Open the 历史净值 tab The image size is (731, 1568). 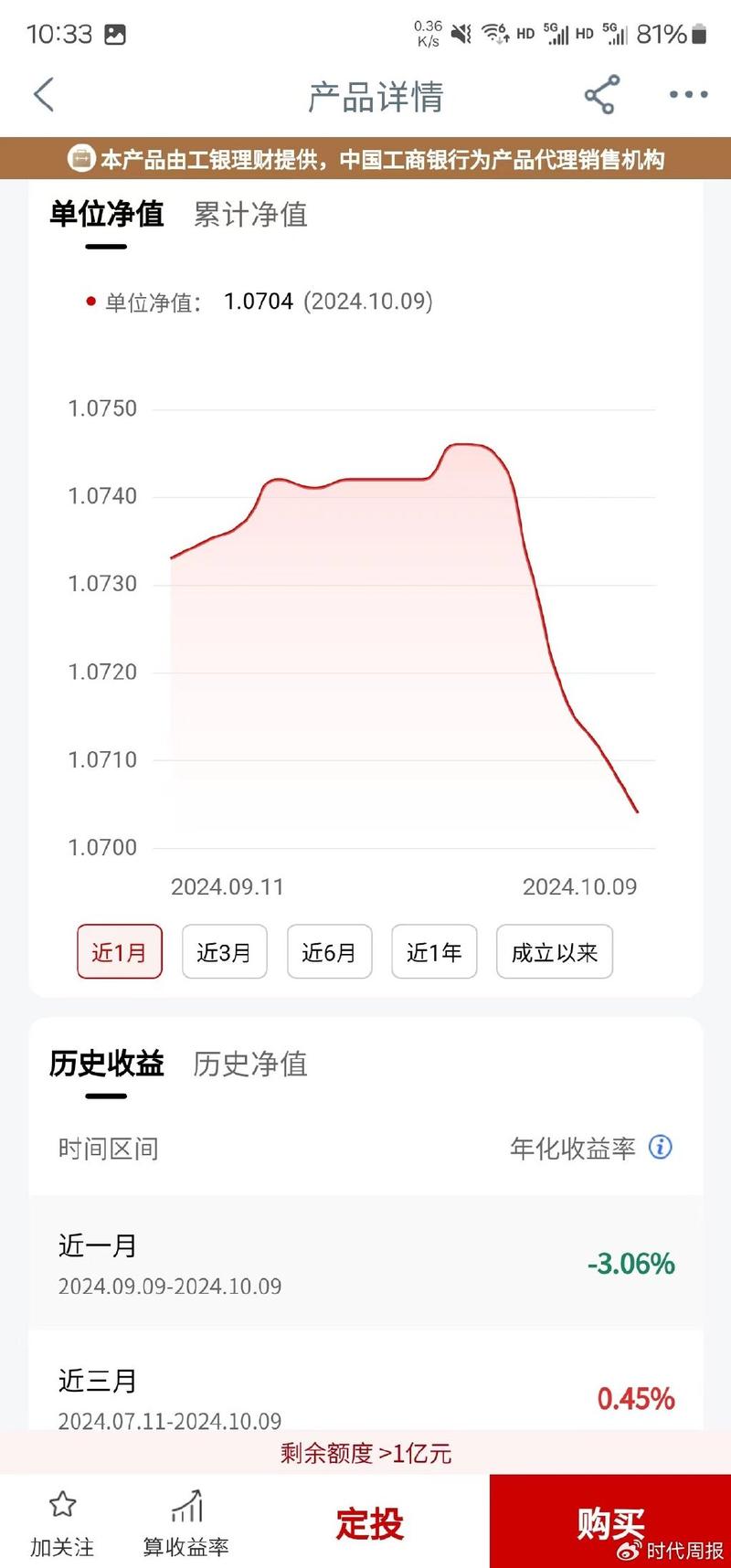coord(250,1065)
